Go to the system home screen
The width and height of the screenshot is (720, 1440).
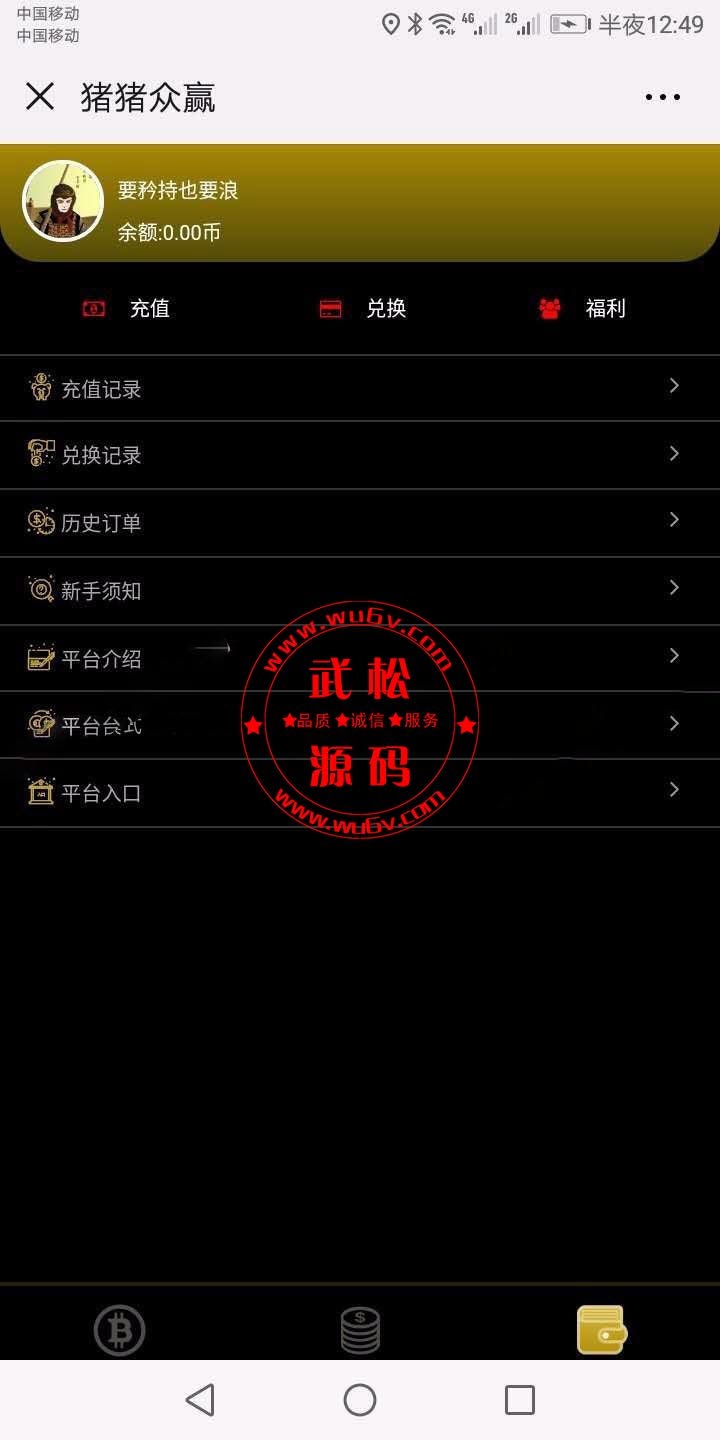(x=360, y=1399)
